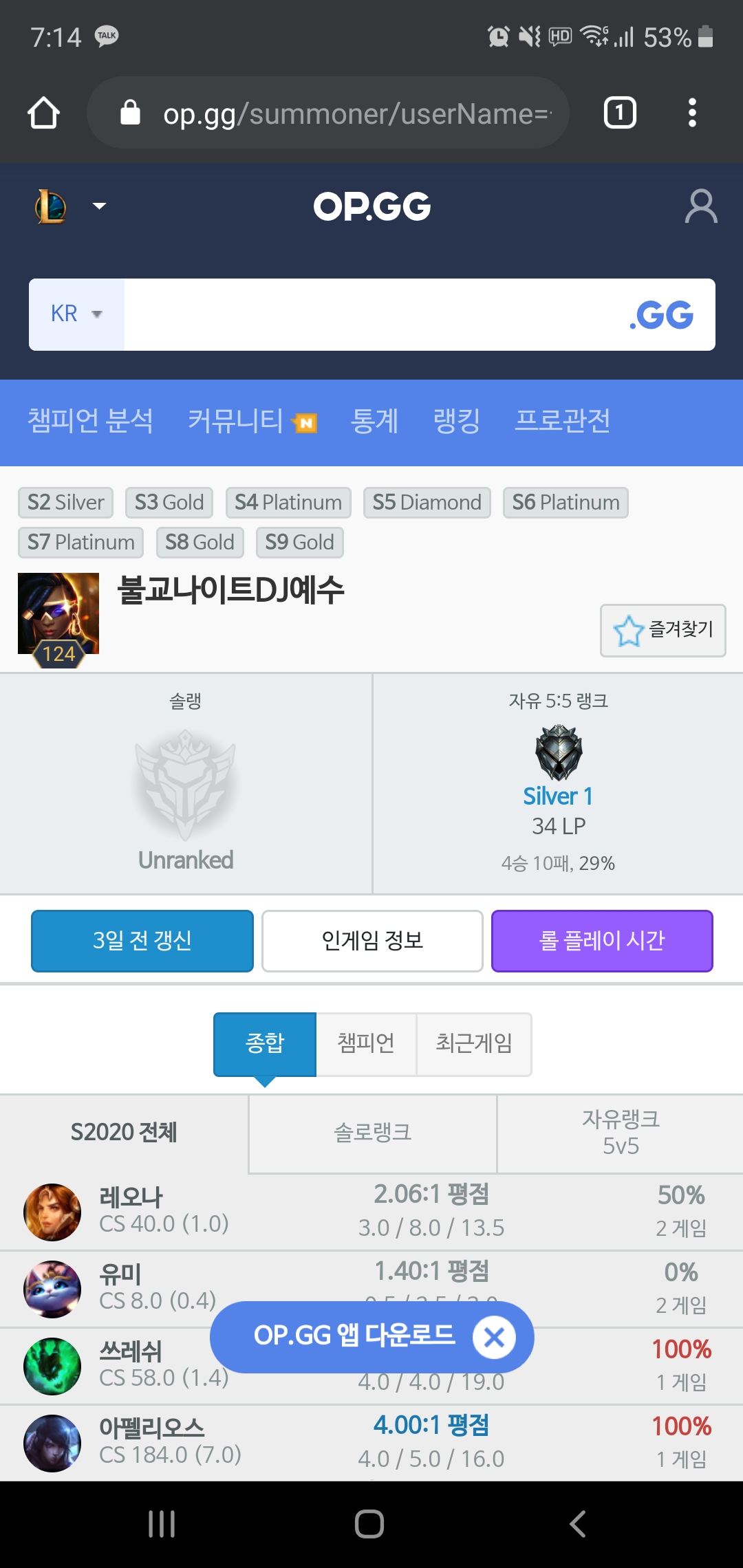Dismiss the OP.GG app download banner
The width and height of the screenshot is (743, 1568).
(494, 1337)
